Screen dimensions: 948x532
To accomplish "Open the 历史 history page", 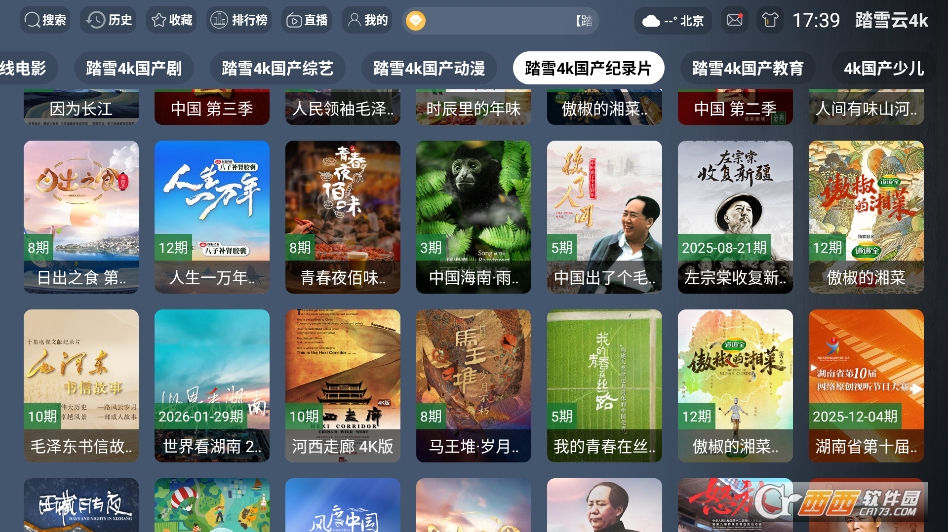I will (x=108, y=20).
